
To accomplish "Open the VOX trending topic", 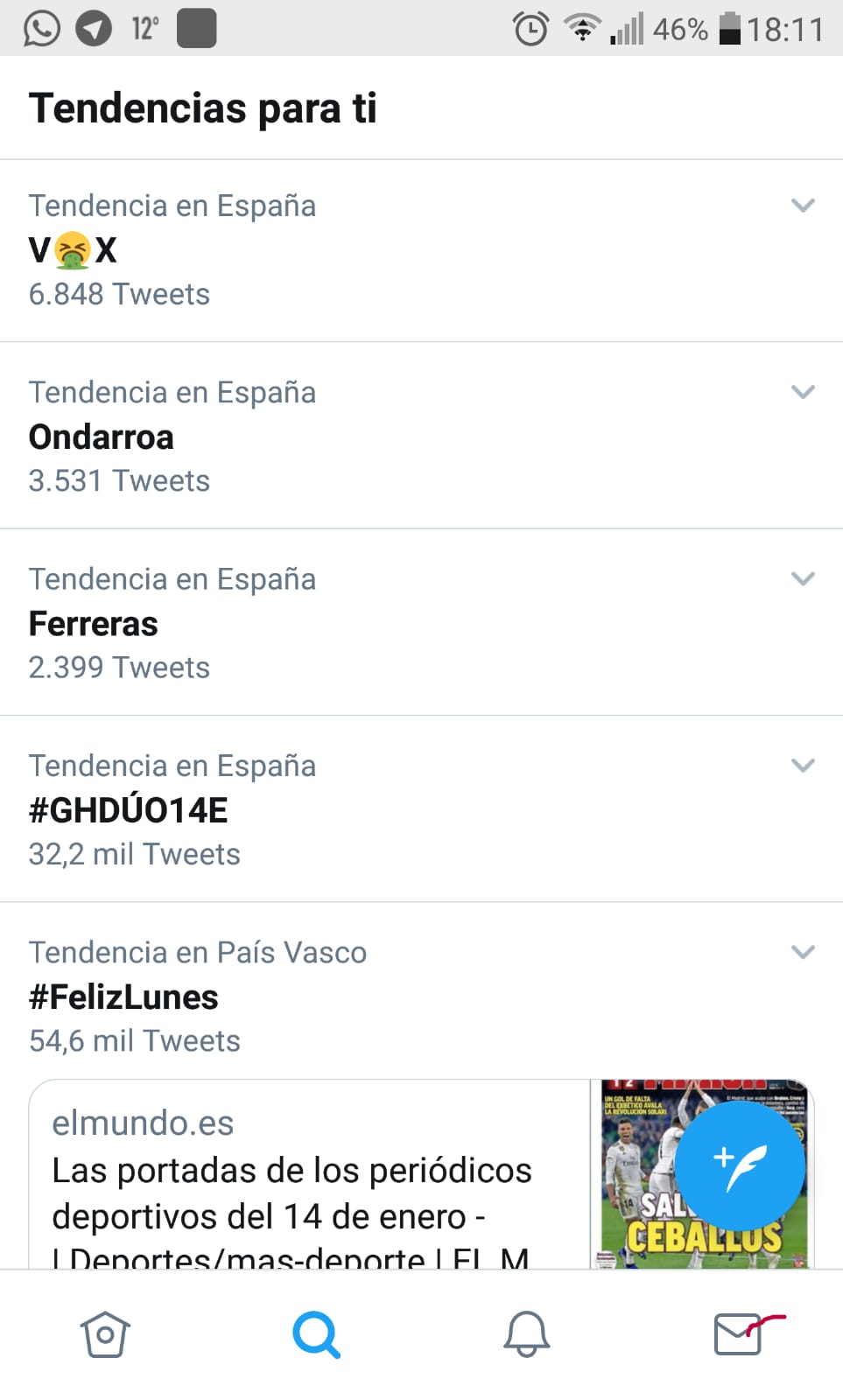I will point(74,250).
